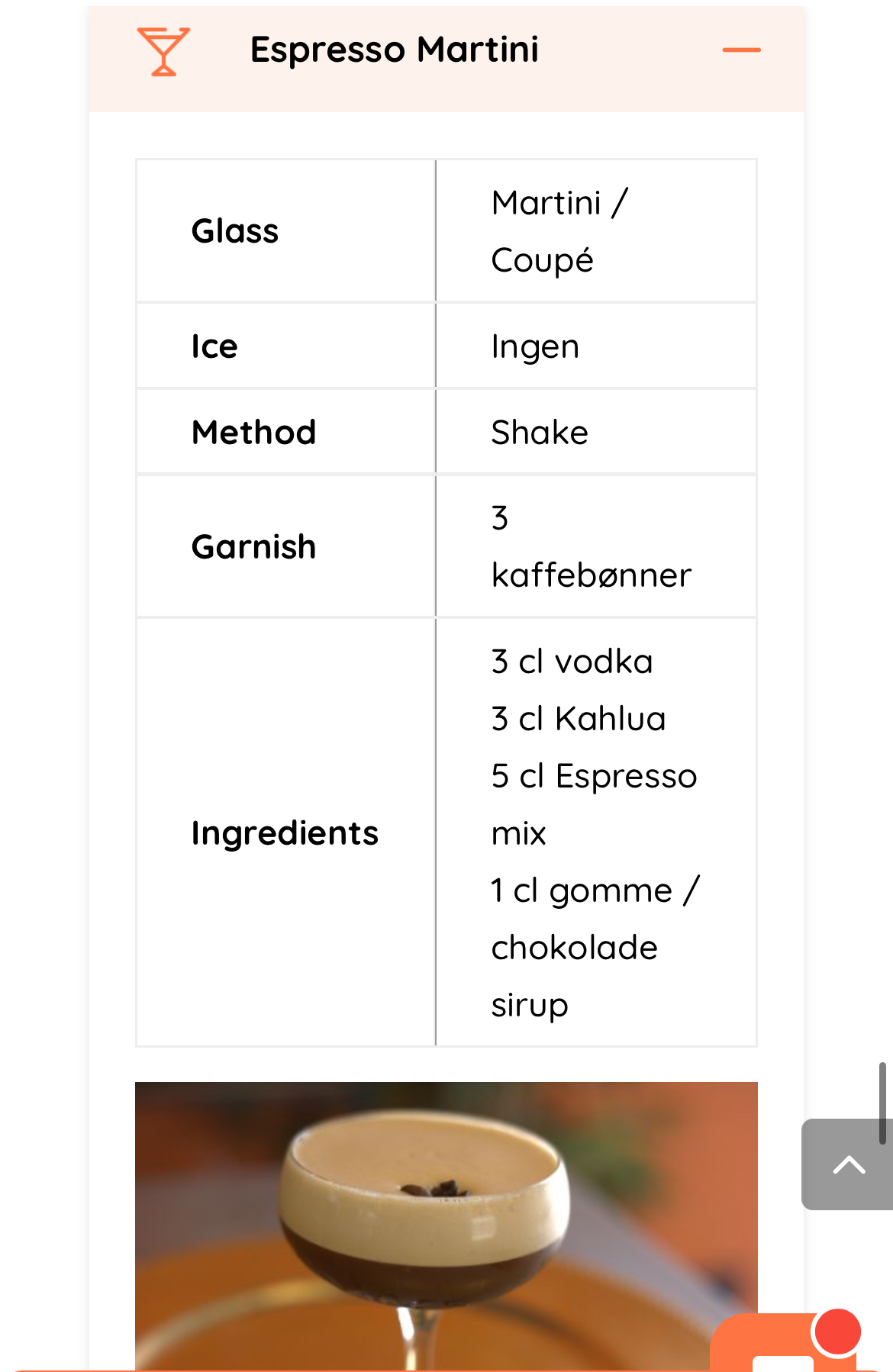Collapse the Espresso Martini accordion section
This screenshot has width=893, height=1372.
point(741,50)
